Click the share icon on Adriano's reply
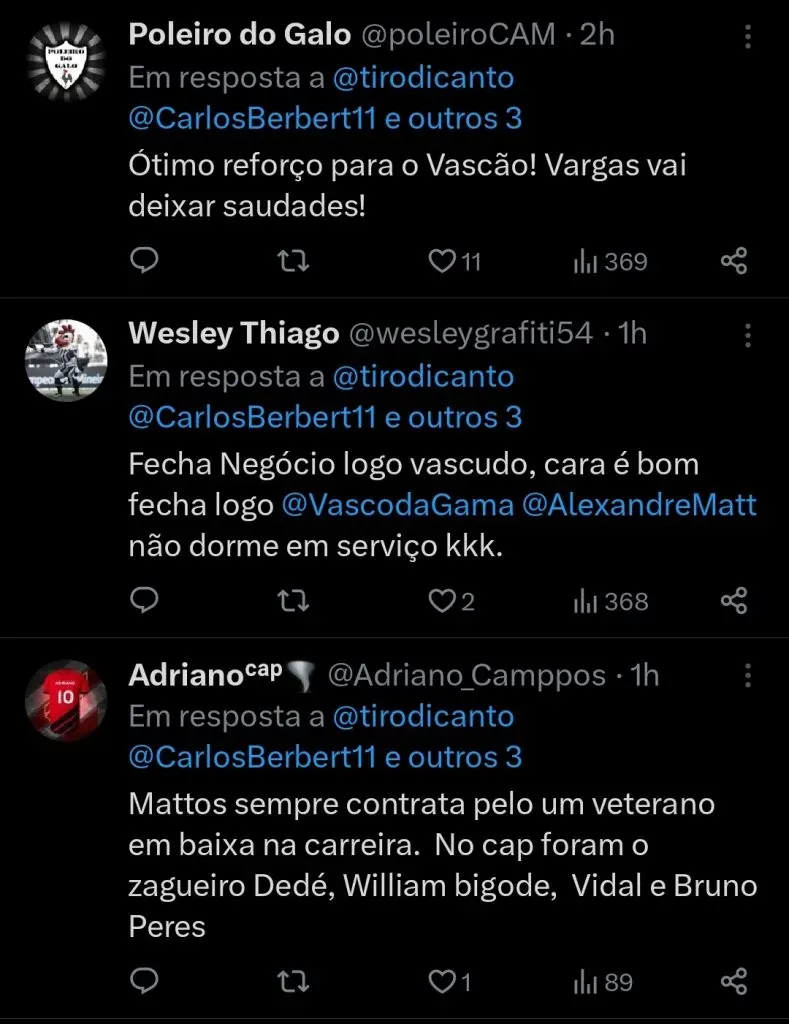 [734, 981]
